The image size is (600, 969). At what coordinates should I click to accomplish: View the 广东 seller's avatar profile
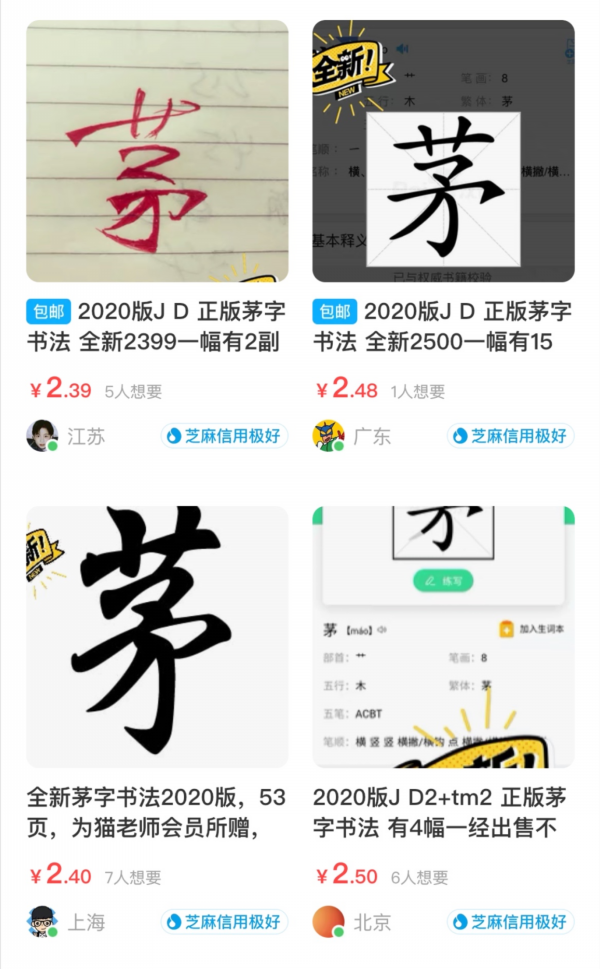[x=328, y=436]
